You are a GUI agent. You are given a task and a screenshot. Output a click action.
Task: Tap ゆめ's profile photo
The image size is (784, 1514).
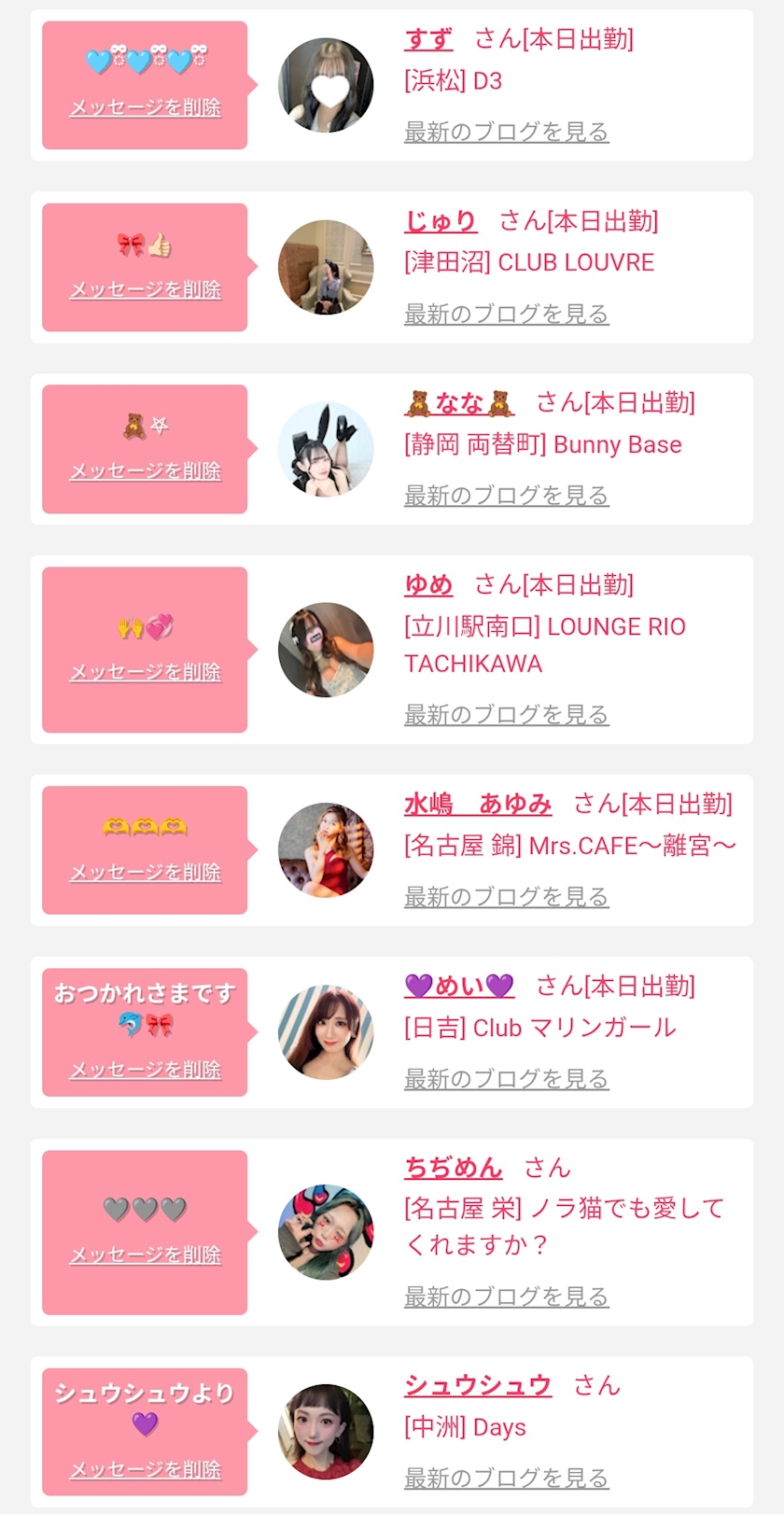pyautogui.click(x=326, y=650)
